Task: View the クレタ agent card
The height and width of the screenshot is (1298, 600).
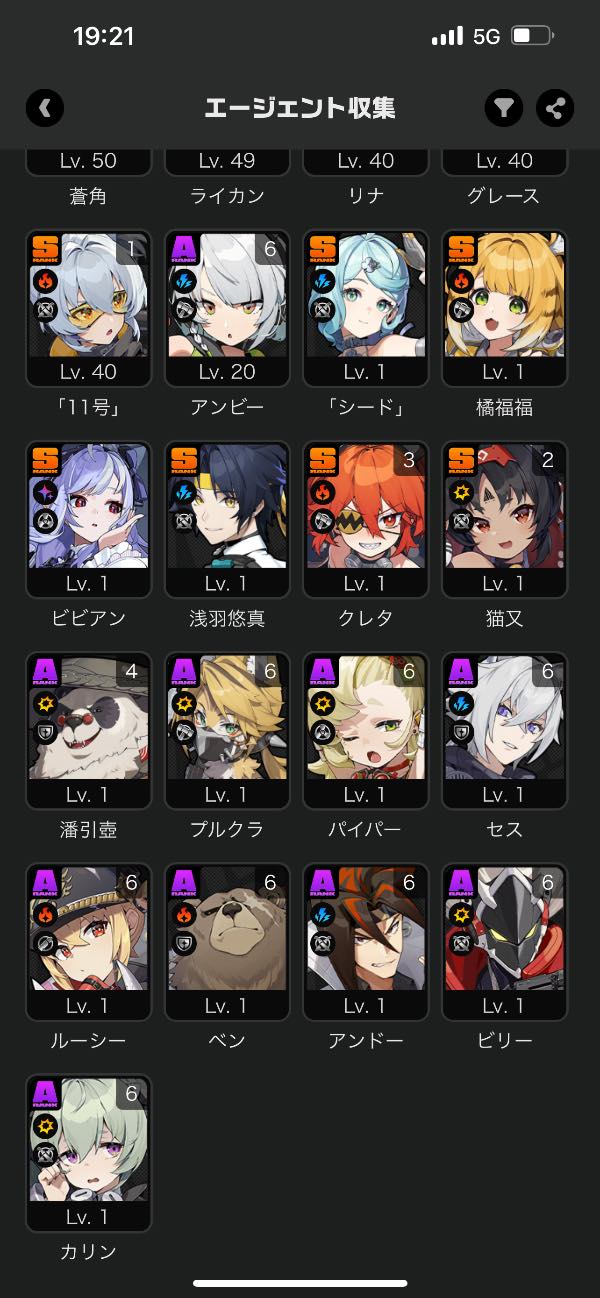Action: tap(366, 519)
